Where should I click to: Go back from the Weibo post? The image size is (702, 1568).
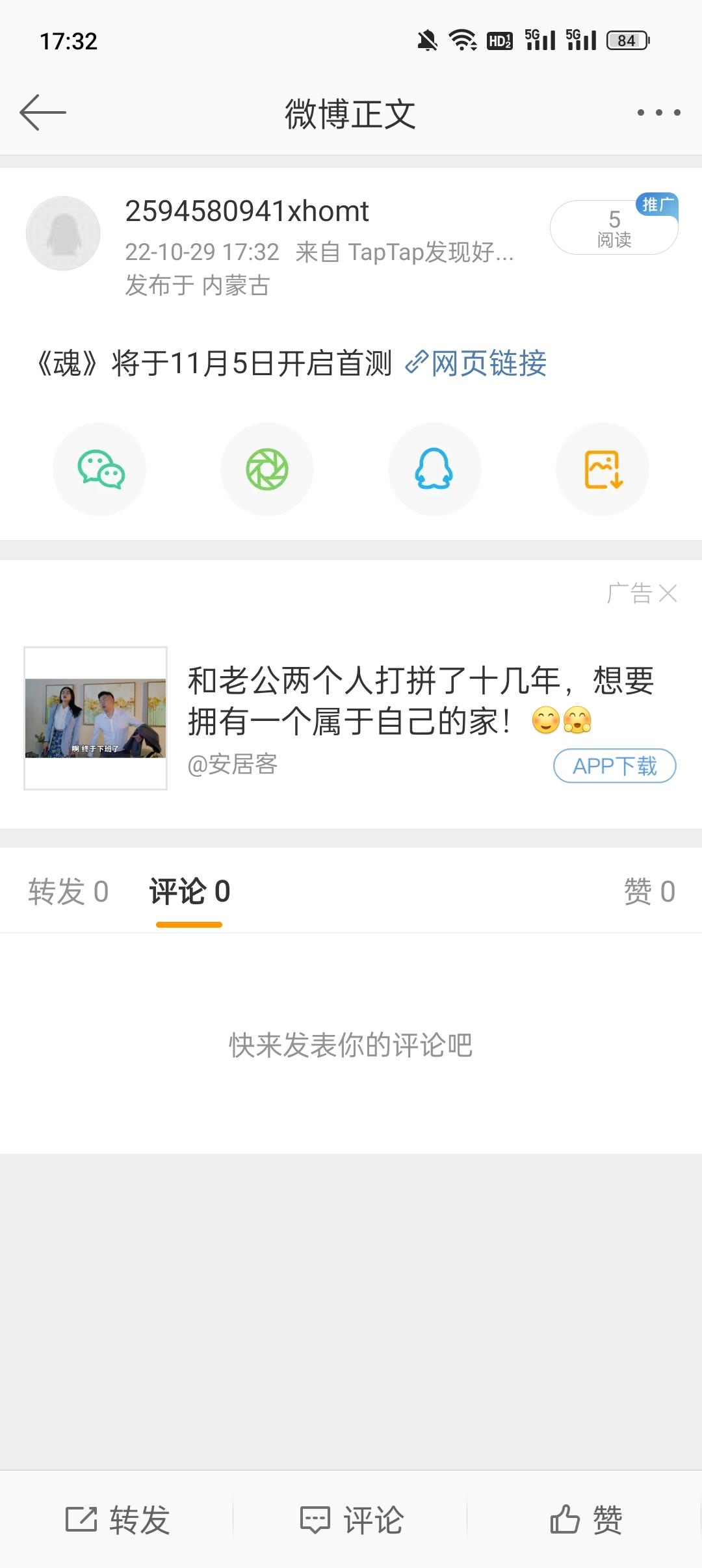point(43,112)
